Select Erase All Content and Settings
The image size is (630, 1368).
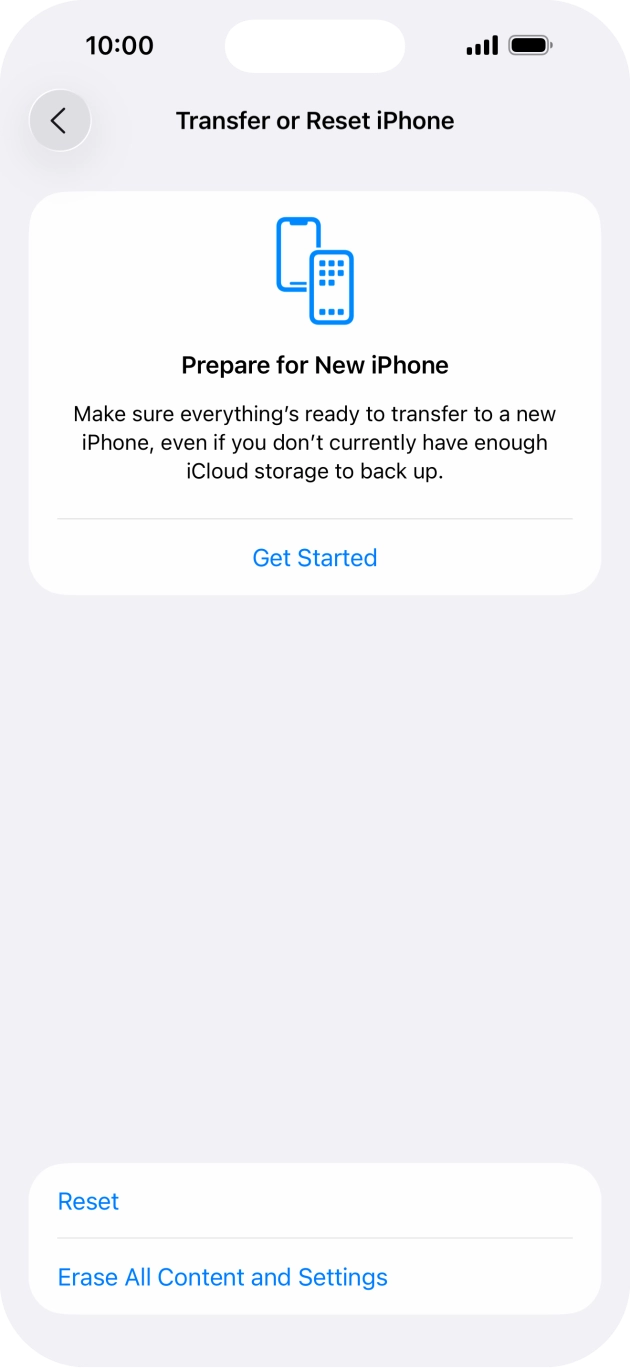coord(222,1277)
